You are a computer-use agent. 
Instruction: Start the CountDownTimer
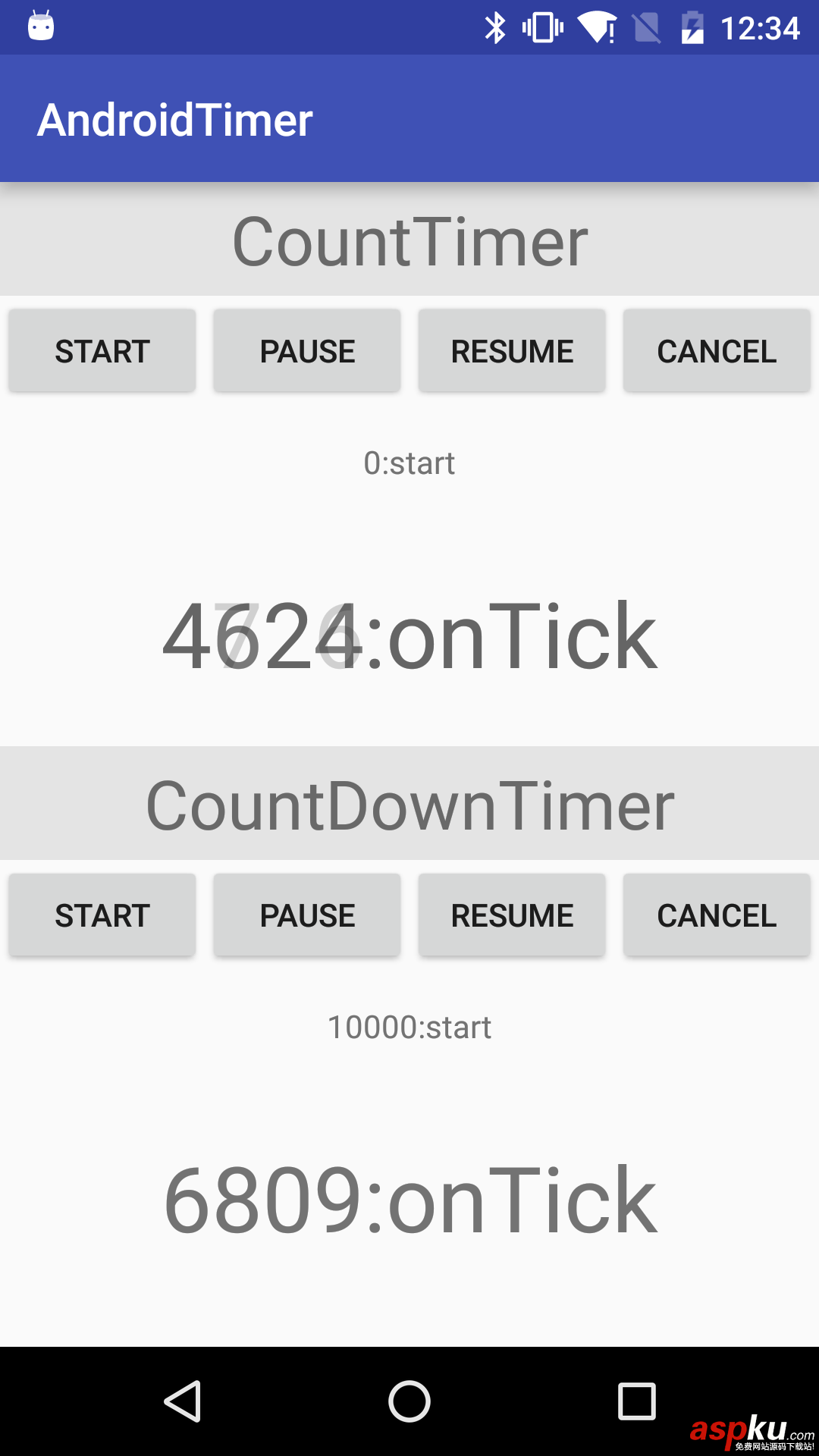pos(102,915)
